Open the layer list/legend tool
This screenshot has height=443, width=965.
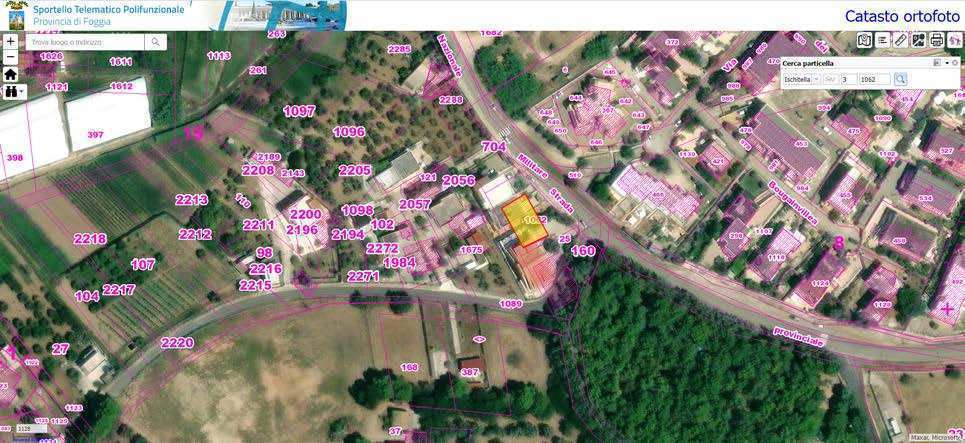click(882, 40)
